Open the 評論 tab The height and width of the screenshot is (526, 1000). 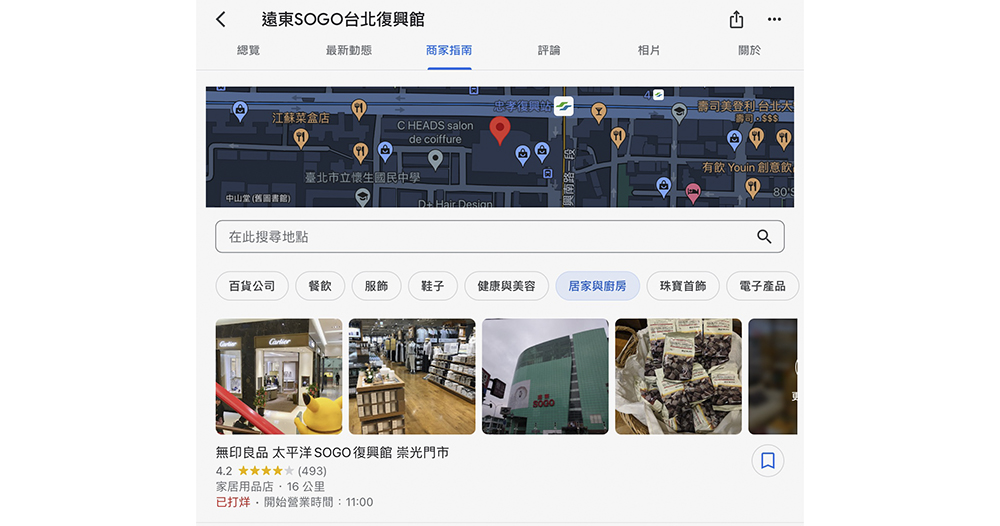549,51
